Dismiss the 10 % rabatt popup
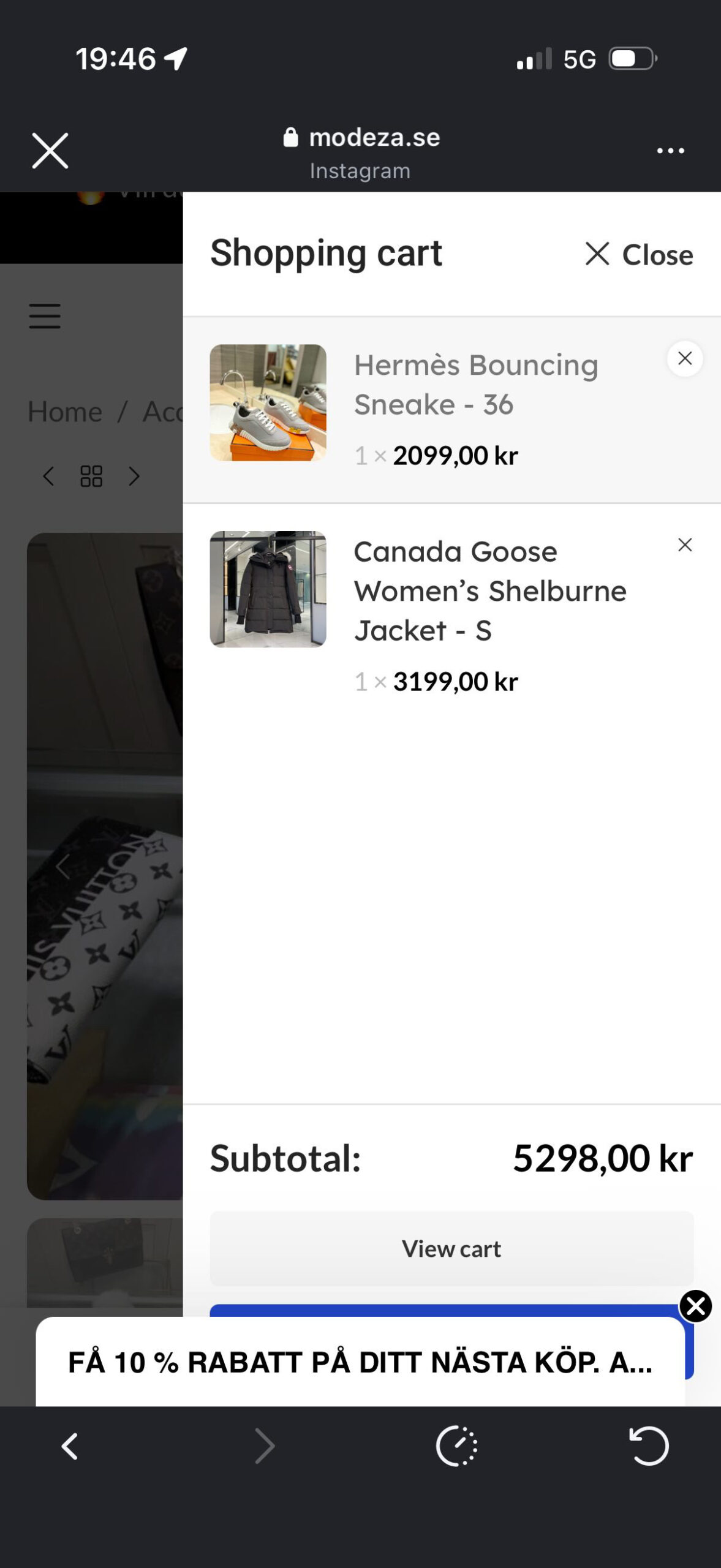The width and height of the screenshot is (721, 1568). click(x=695, y=1306)
